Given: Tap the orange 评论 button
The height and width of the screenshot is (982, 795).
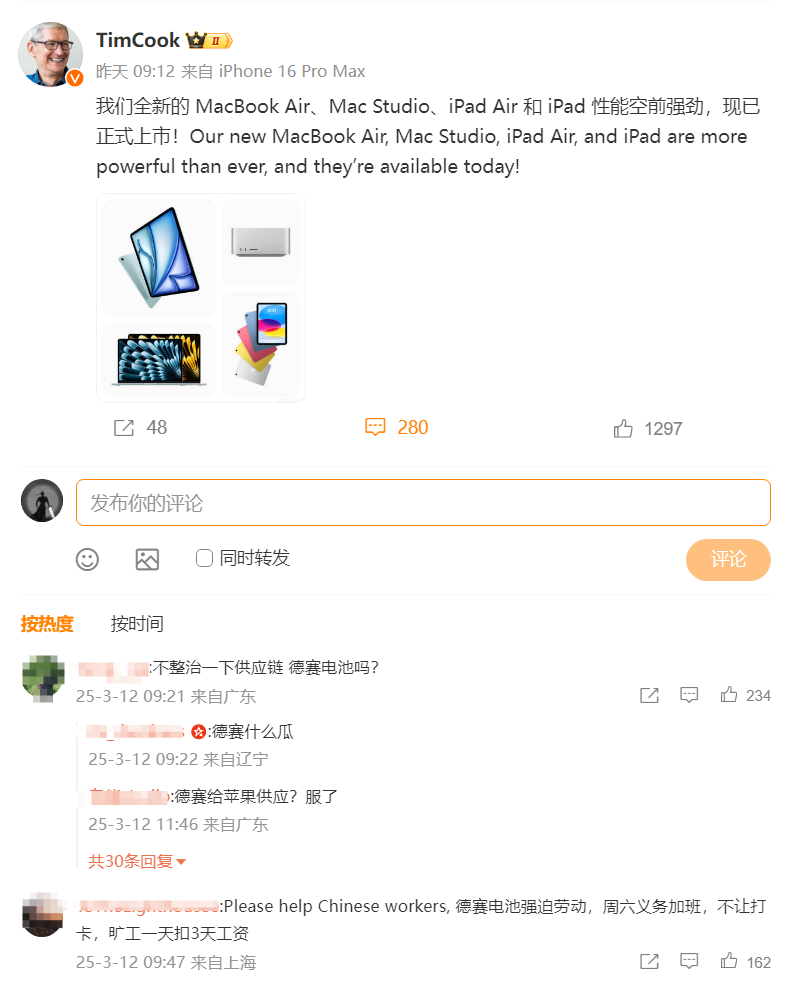Looking at the screenshot, I should point(728,559).
